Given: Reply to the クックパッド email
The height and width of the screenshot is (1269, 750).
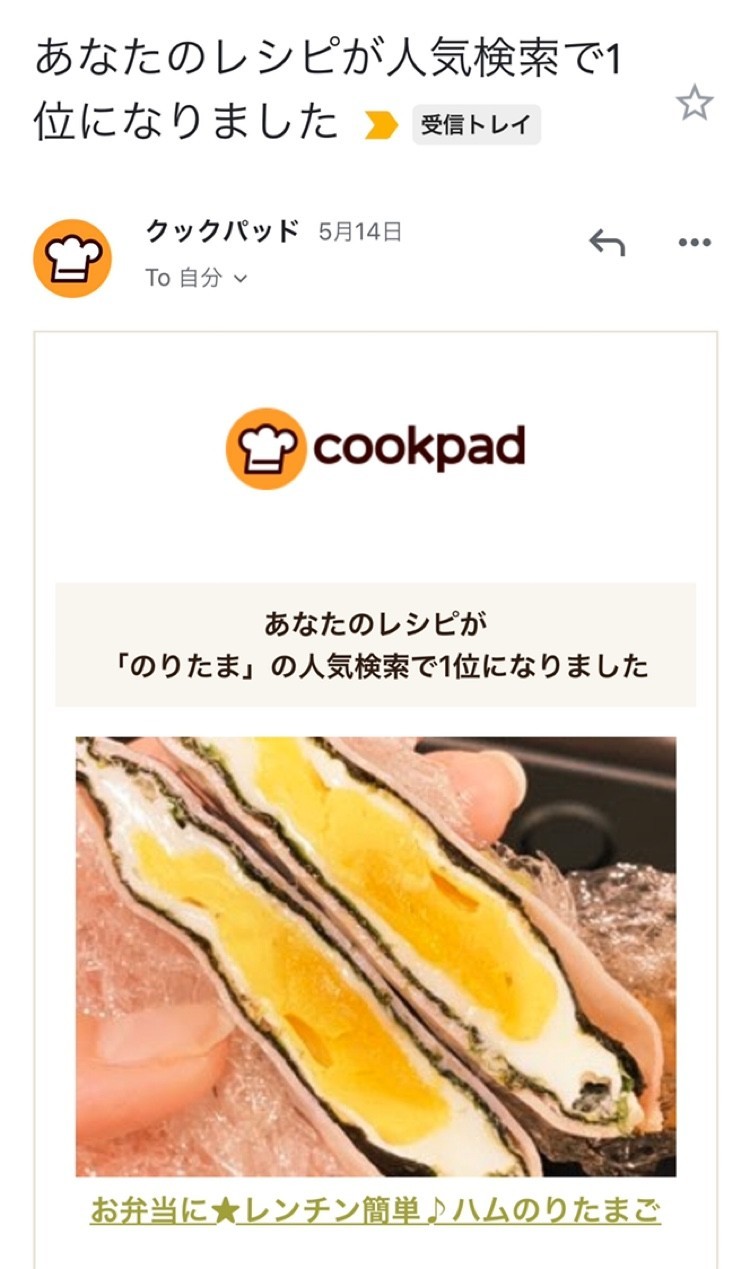Looking at the screenshot, I should 606,242.
